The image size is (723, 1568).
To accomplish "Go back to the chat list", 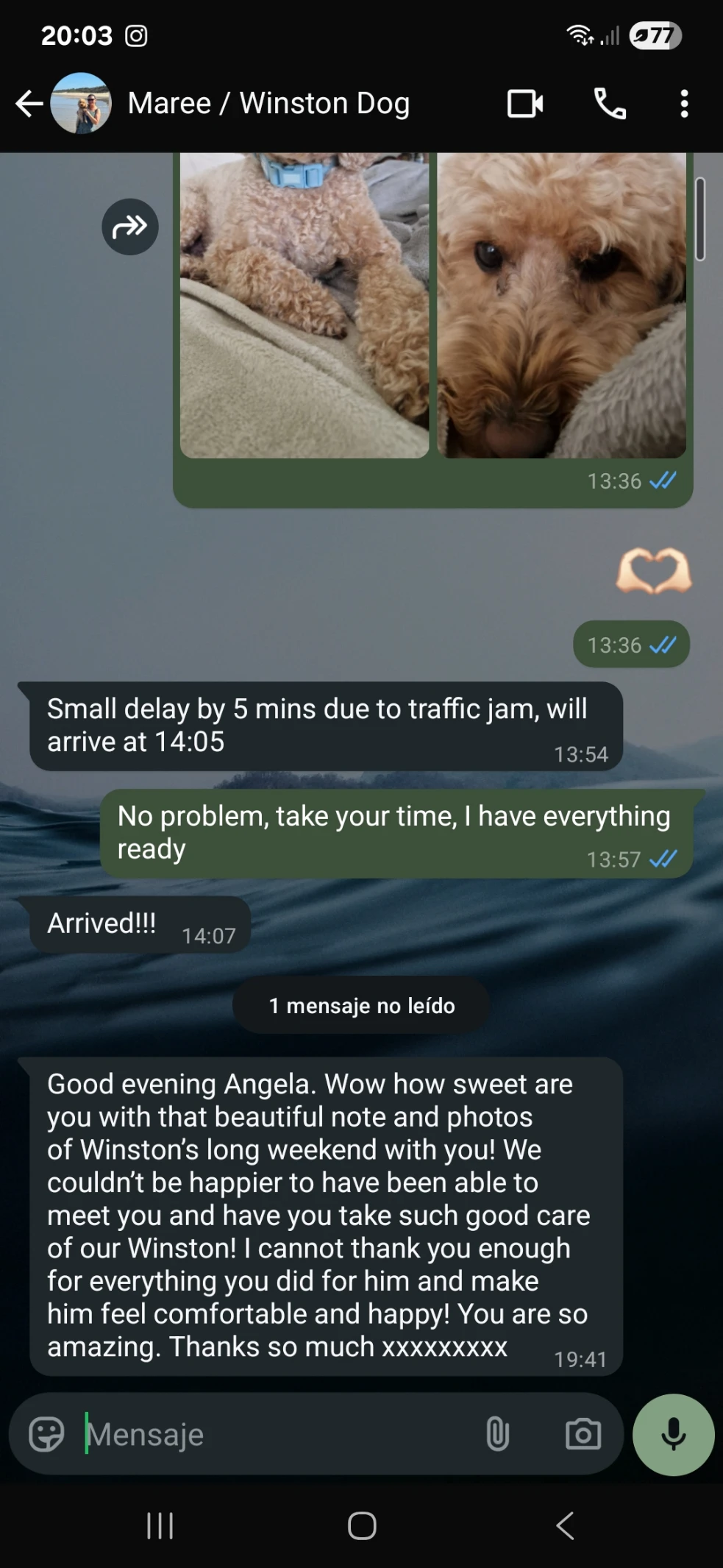I will click(x=29, y=104).
